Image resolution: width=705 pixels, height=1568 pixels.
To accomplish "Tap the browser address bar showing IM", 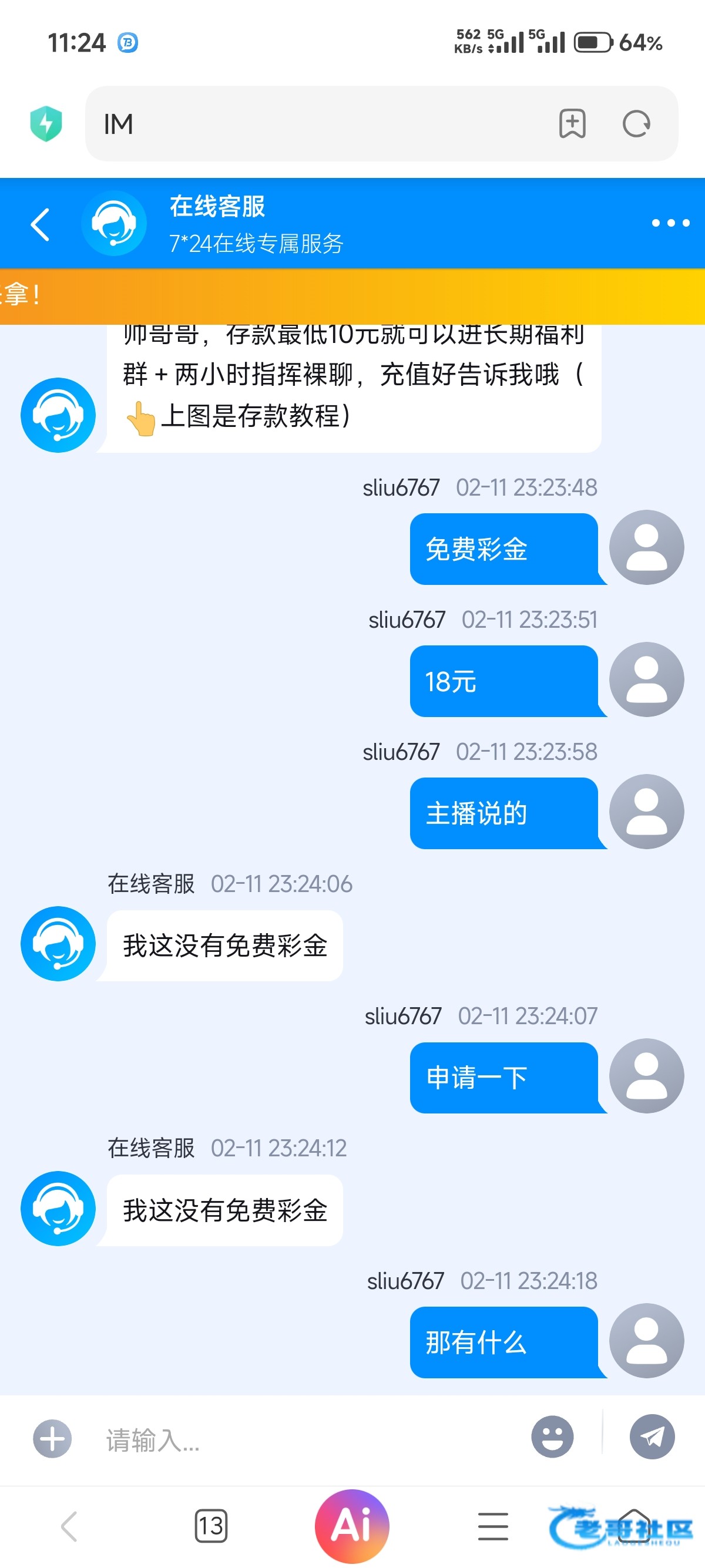I will click(317, 124).
